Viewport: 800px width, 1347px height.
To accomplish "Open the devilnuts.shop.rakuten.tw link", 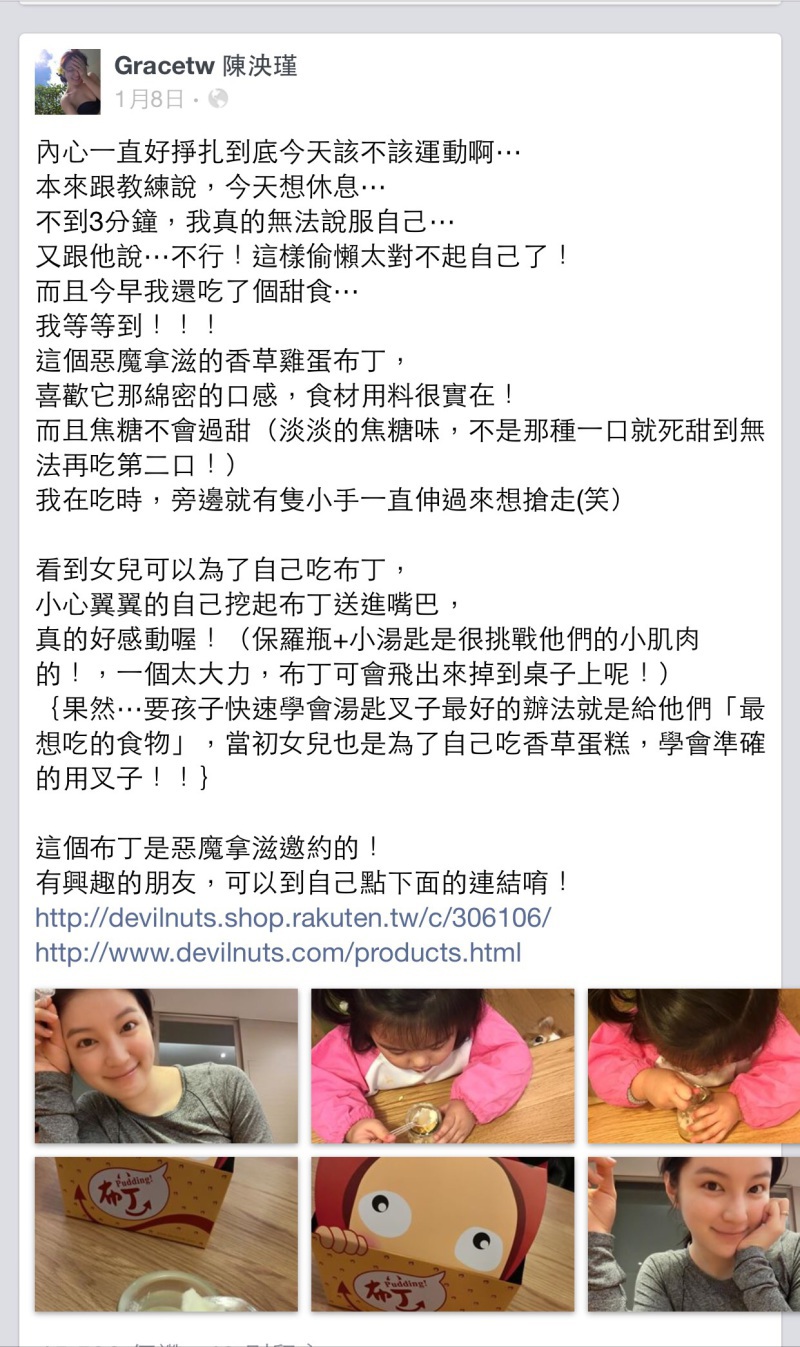I will (x=293, y=917).
